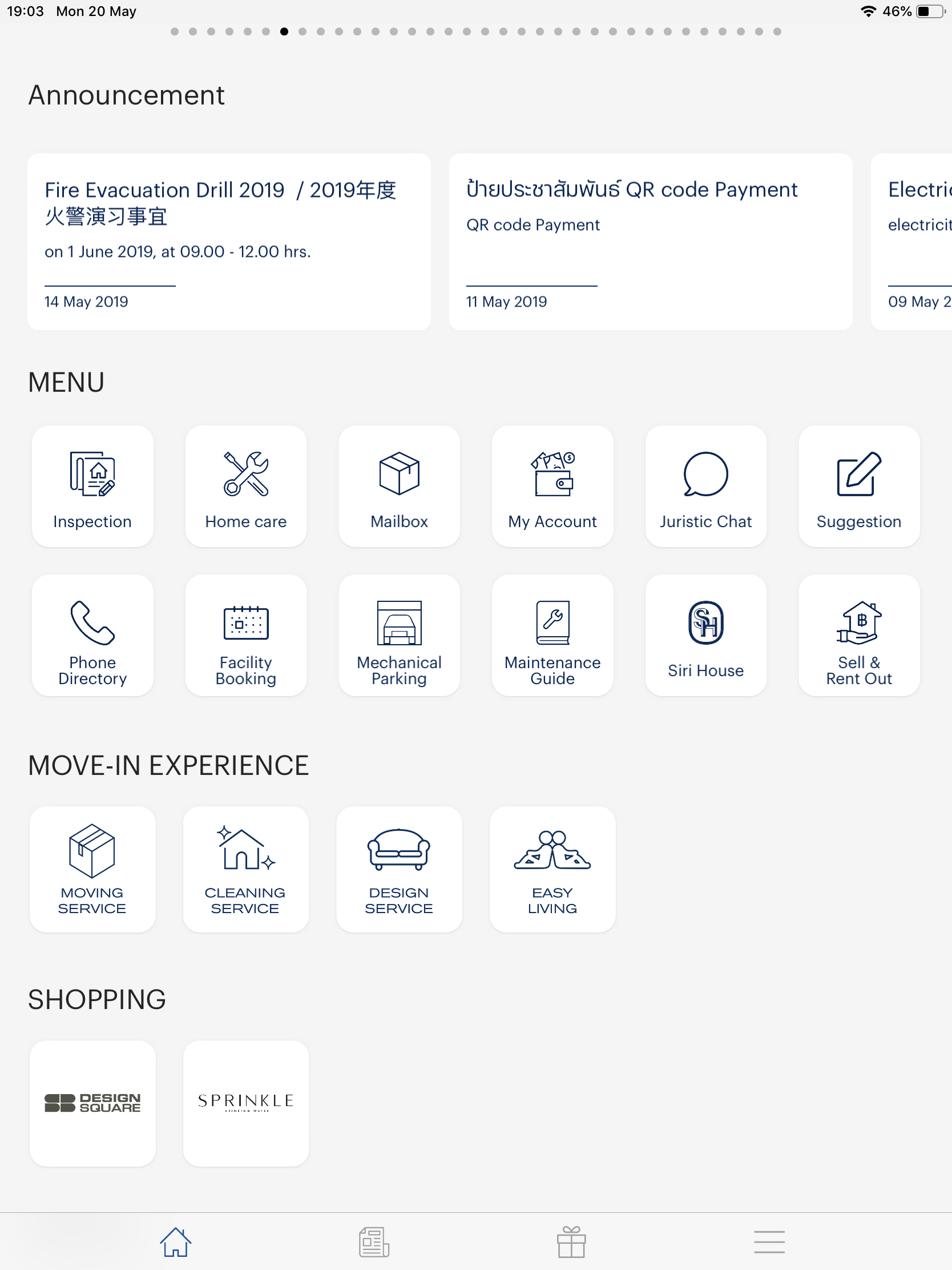Screen dimensions: 952x1270
Task: Open Sell & Rent Out
Action: click(x=858, y=636)
